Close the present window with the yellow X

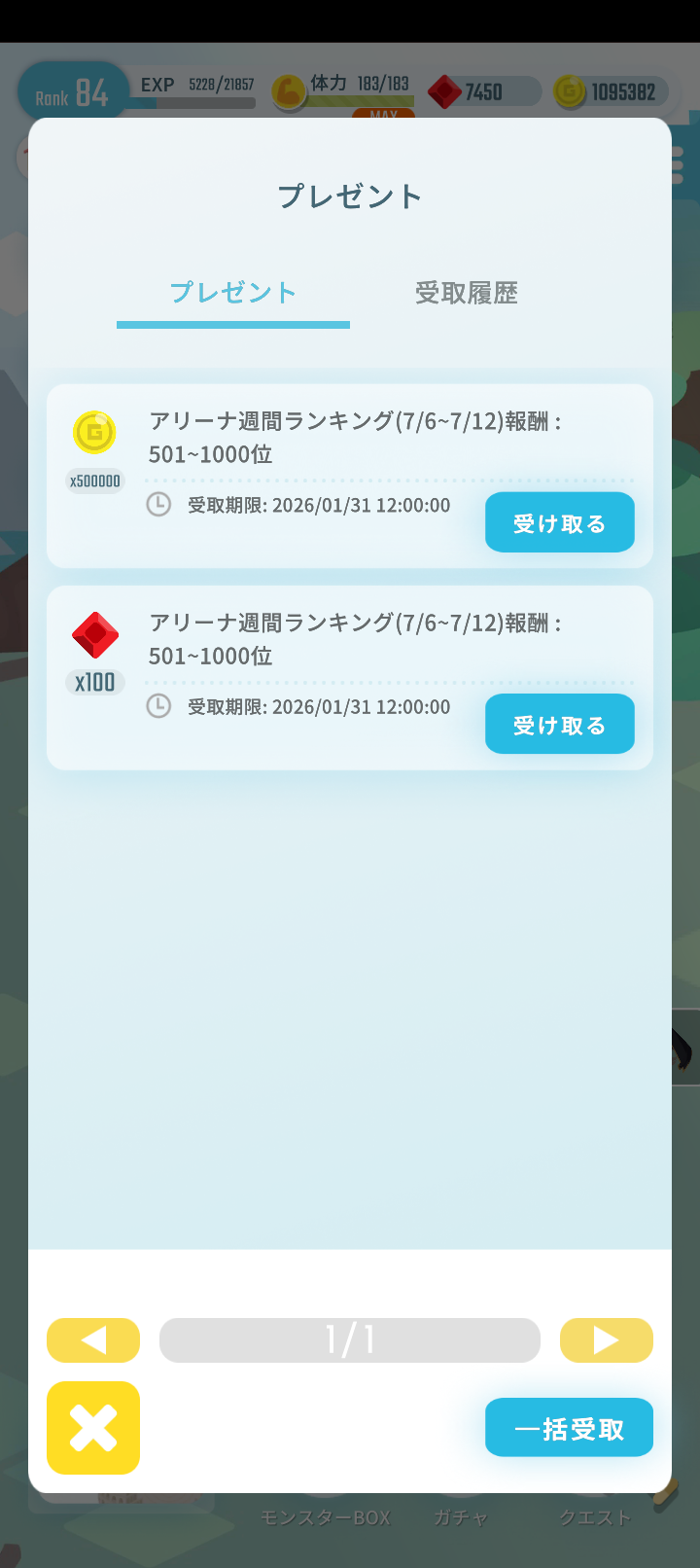92,1427
